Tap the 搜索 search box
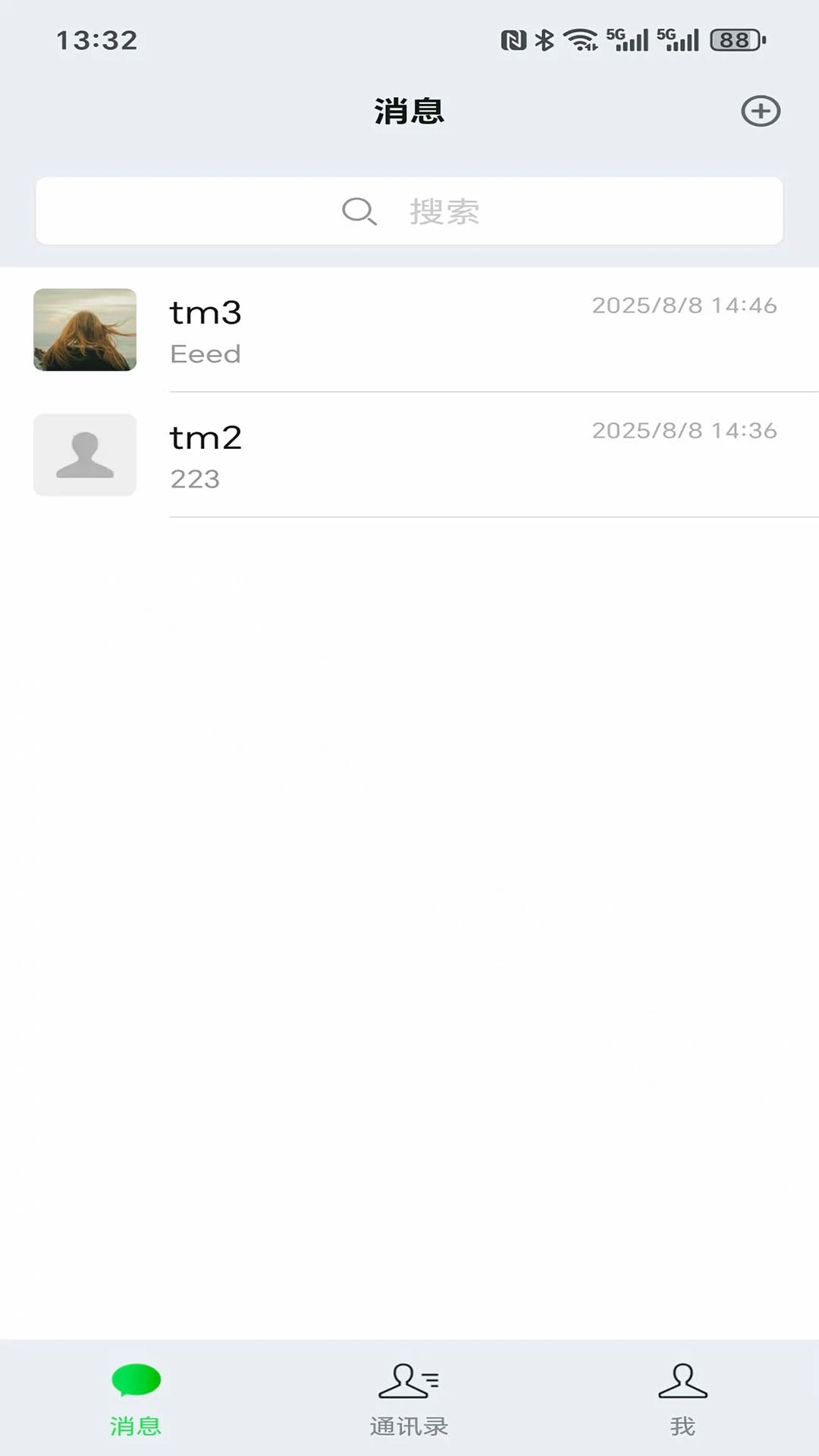The width and height of the screenshot is (819, 1456). tap(409, 211)
